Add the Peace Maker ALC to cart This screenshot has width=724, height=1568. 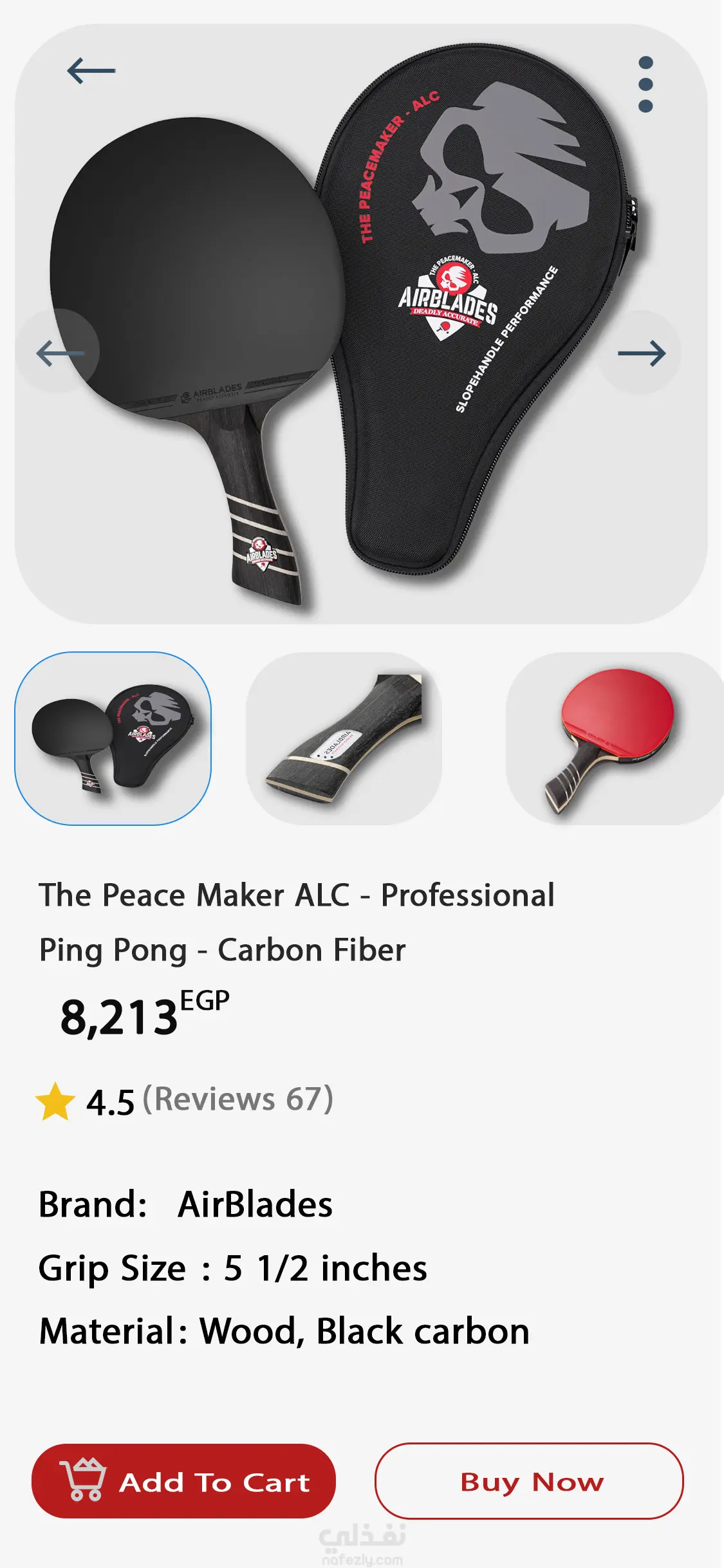pyautogui.click(x=183, y=1481)
